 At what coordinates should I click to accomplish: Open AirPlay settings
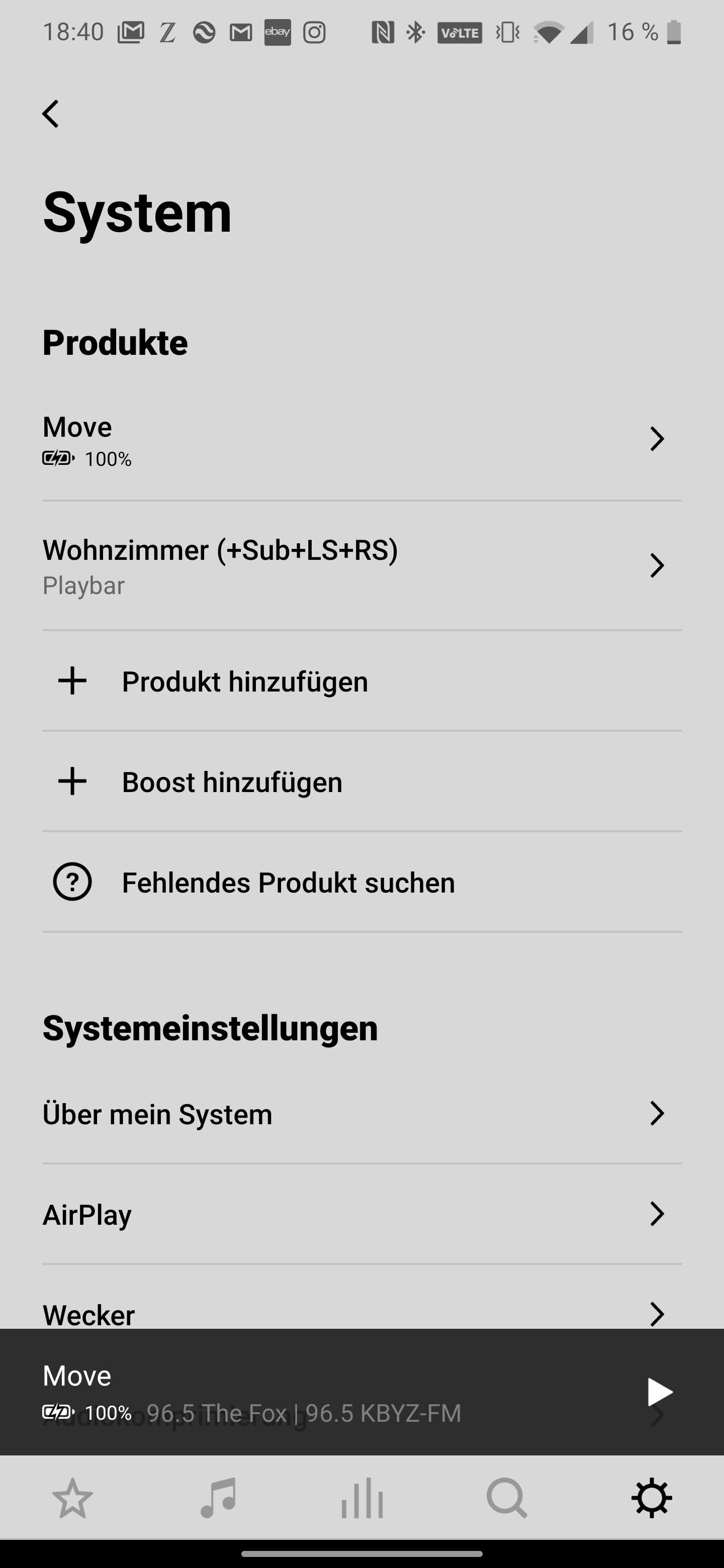click(x=353, y=1214)
